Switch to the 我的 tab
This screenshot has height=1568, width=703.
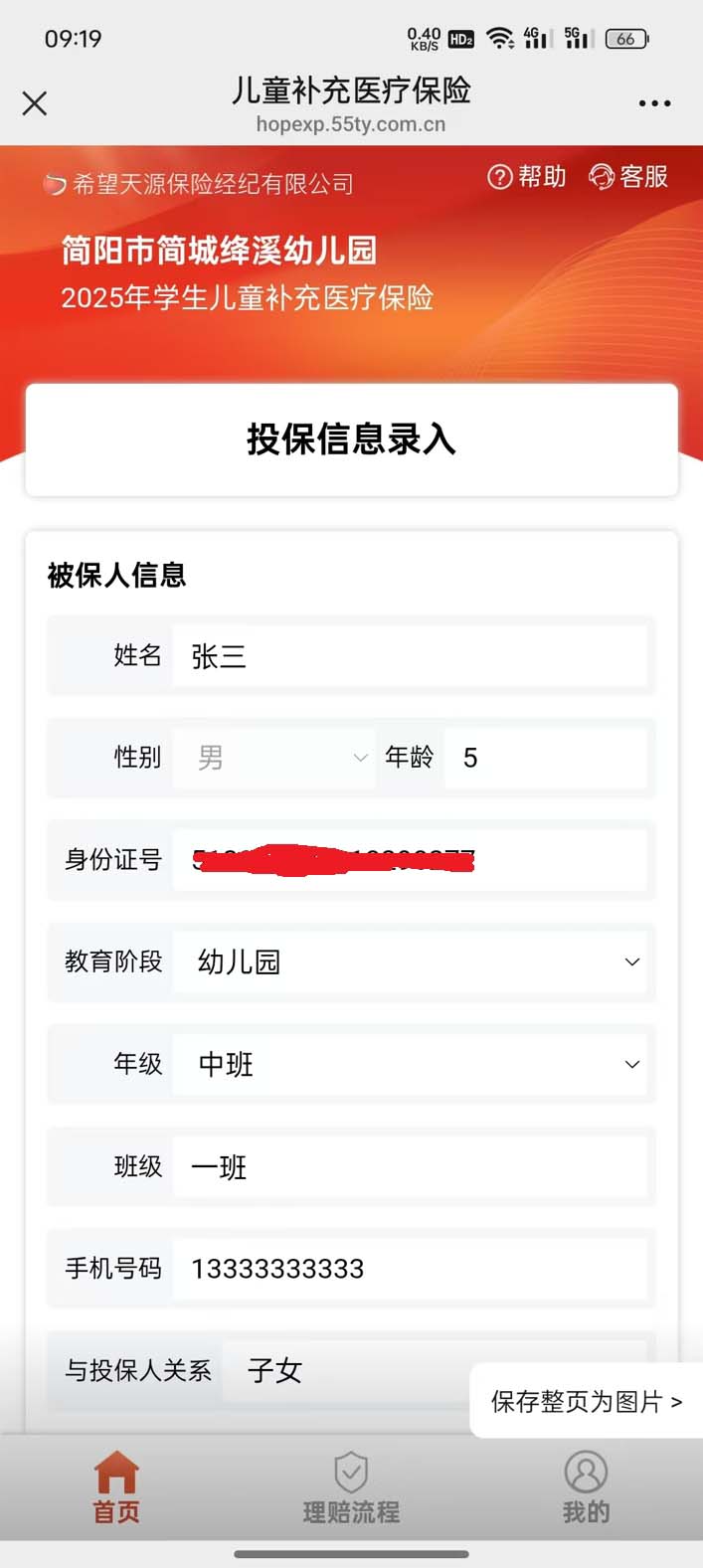(x=586, y=1488)
